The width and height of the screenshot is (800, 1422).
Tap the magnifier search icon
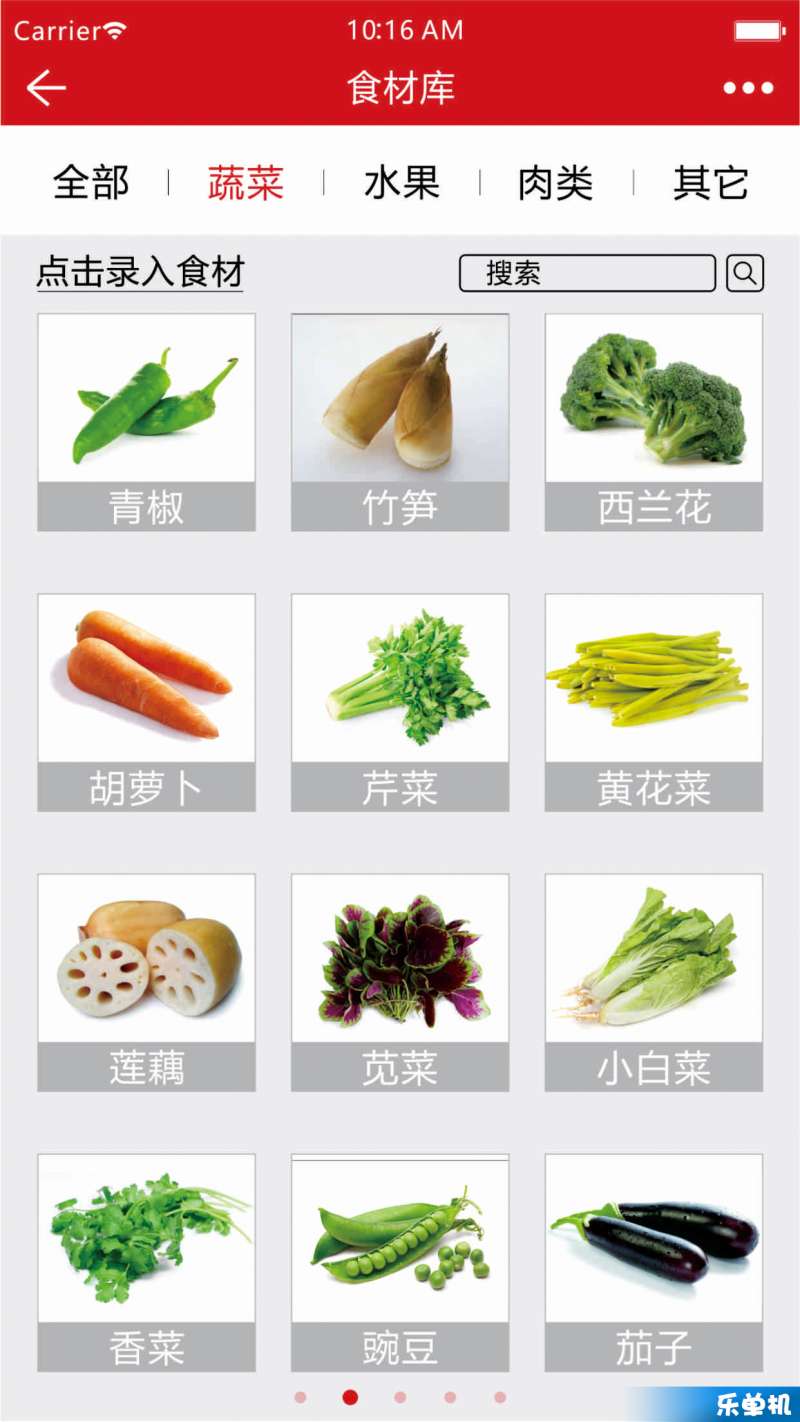pos(745,273)
